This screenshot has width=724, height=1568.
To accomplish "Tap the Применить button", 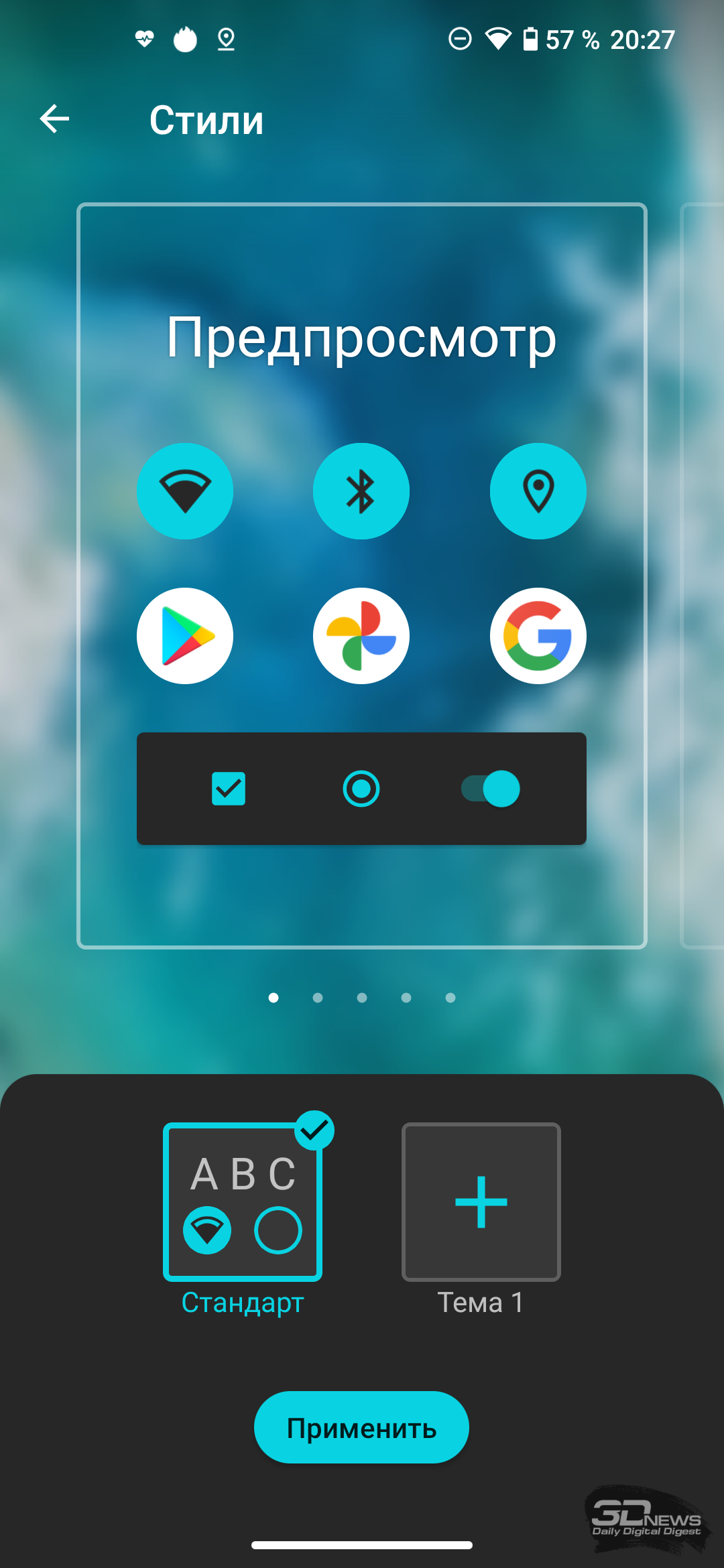I will click(361, 1427).
